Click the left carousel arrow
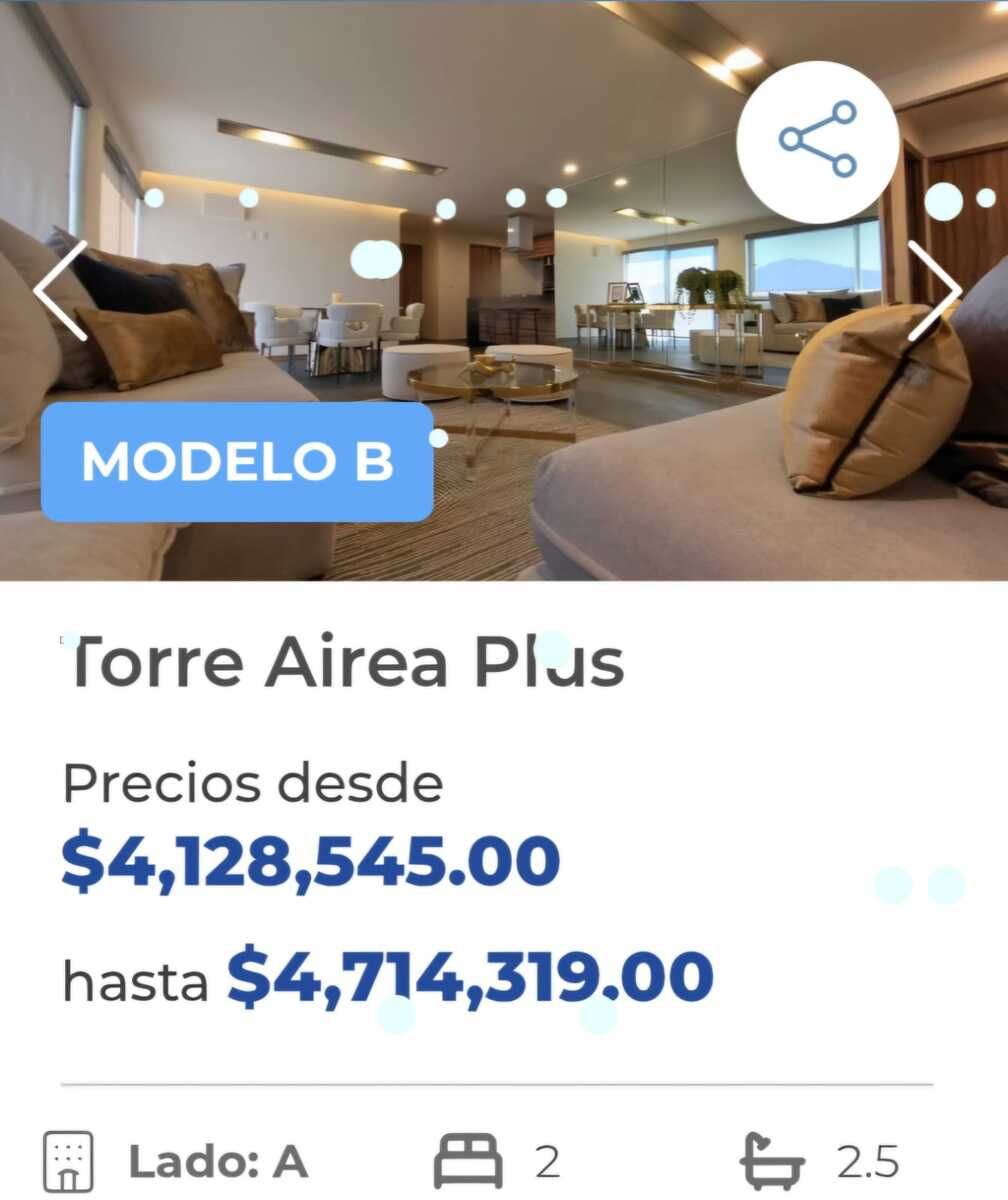 pos(60,292)
